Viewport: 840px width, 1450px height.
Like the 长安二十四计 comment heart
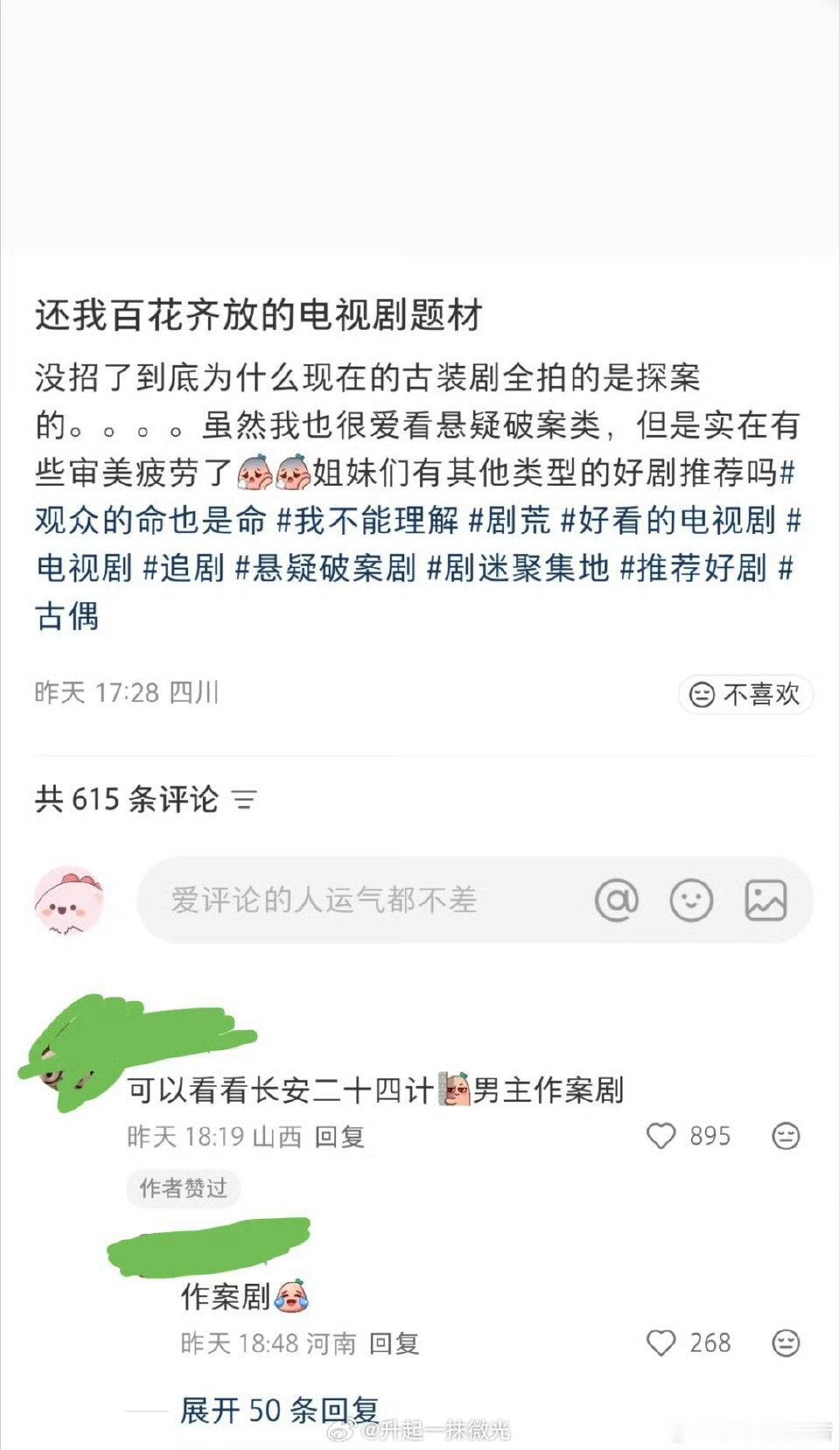point(663,1133)
